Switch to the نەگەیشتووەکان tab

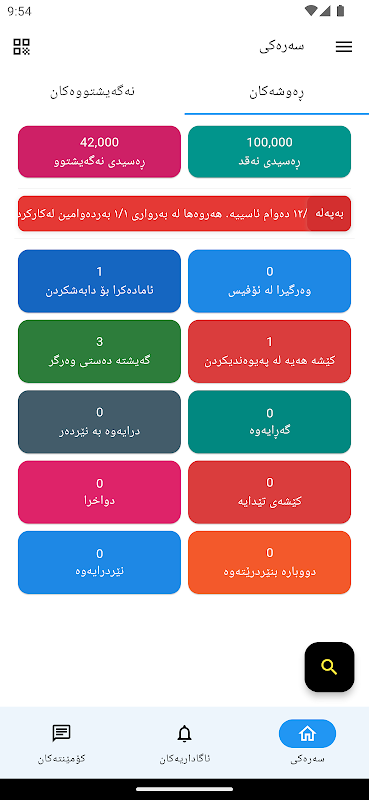tap(92, 92)
